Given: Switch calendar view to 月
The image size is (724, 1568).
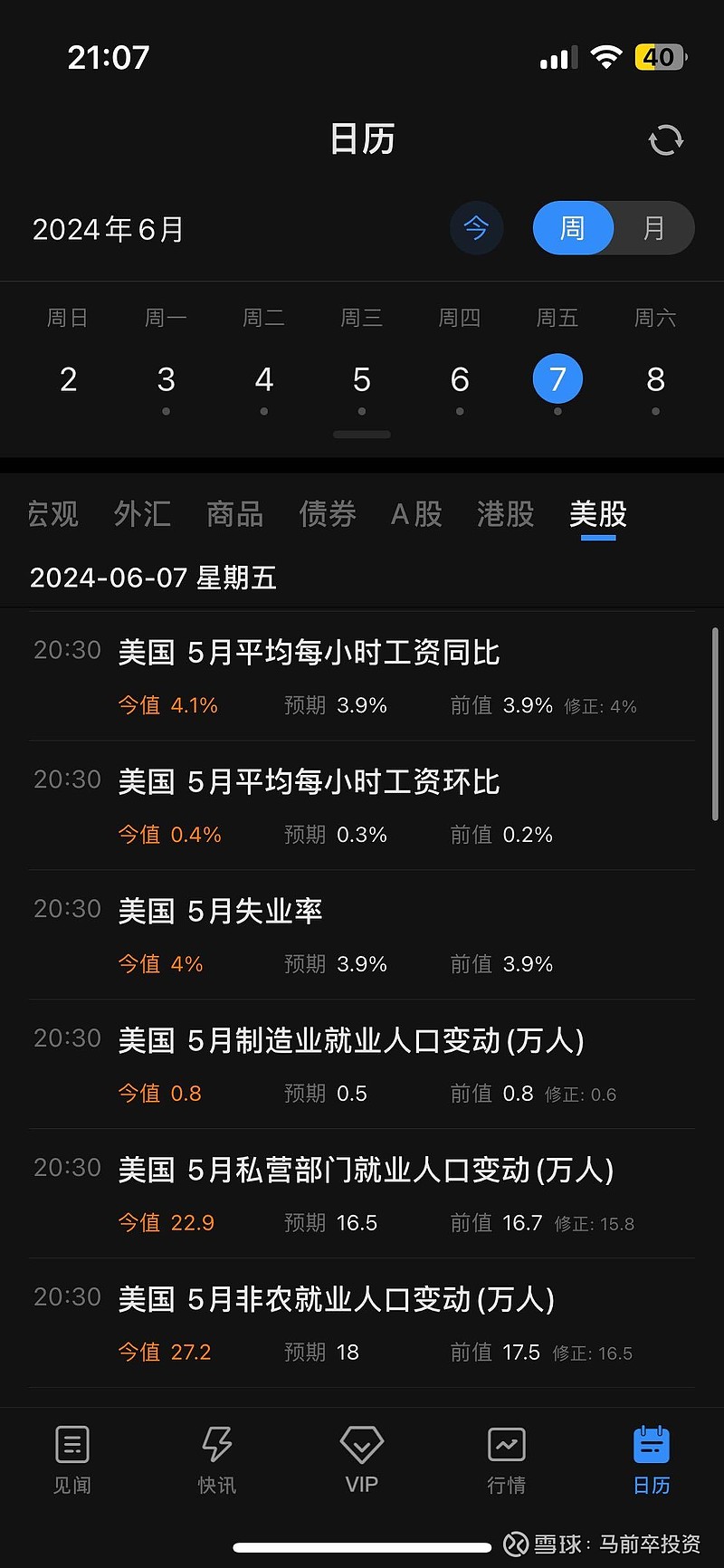Looking at the screenshot, I should tap(653, 228).
